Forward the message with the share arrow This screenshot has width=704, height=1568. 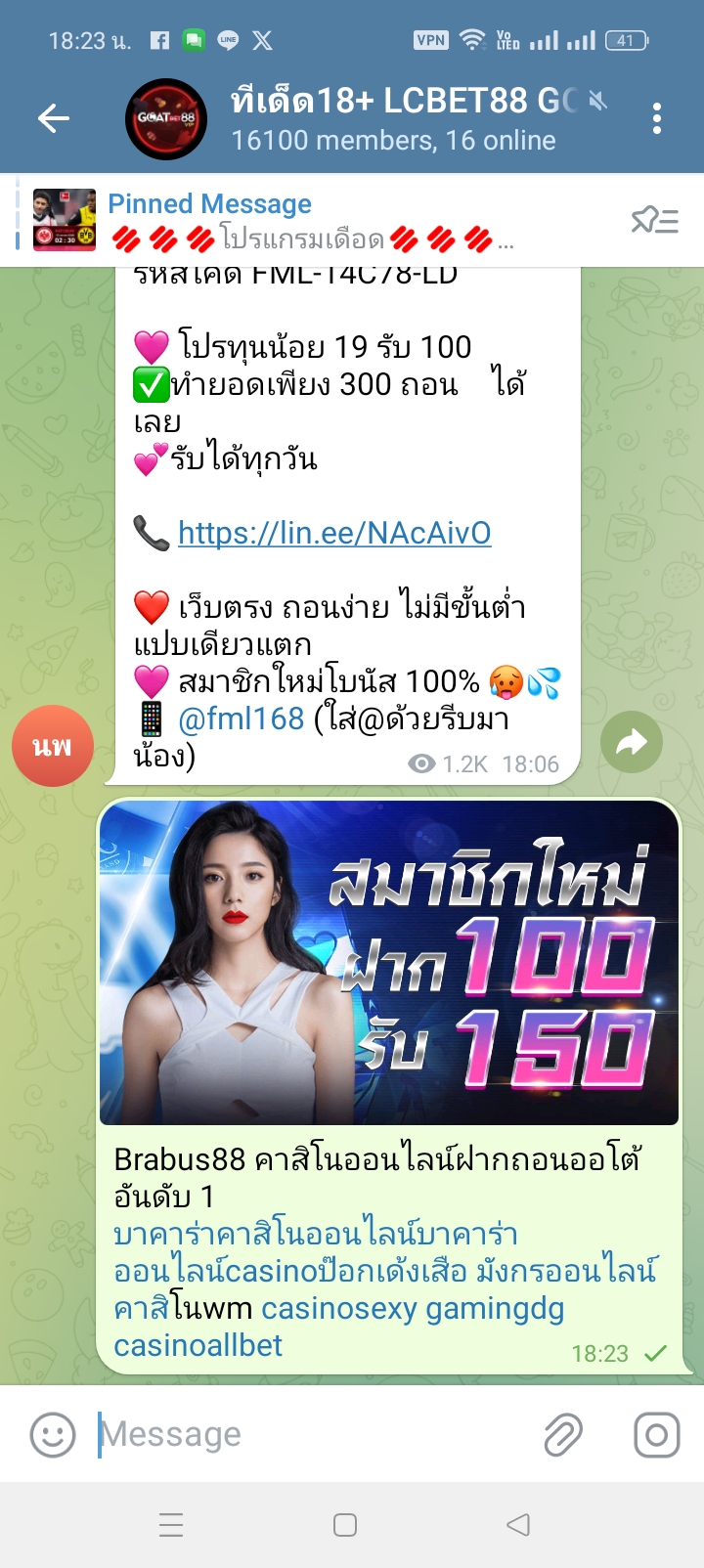pyautogui.click(x=632, y=743)
